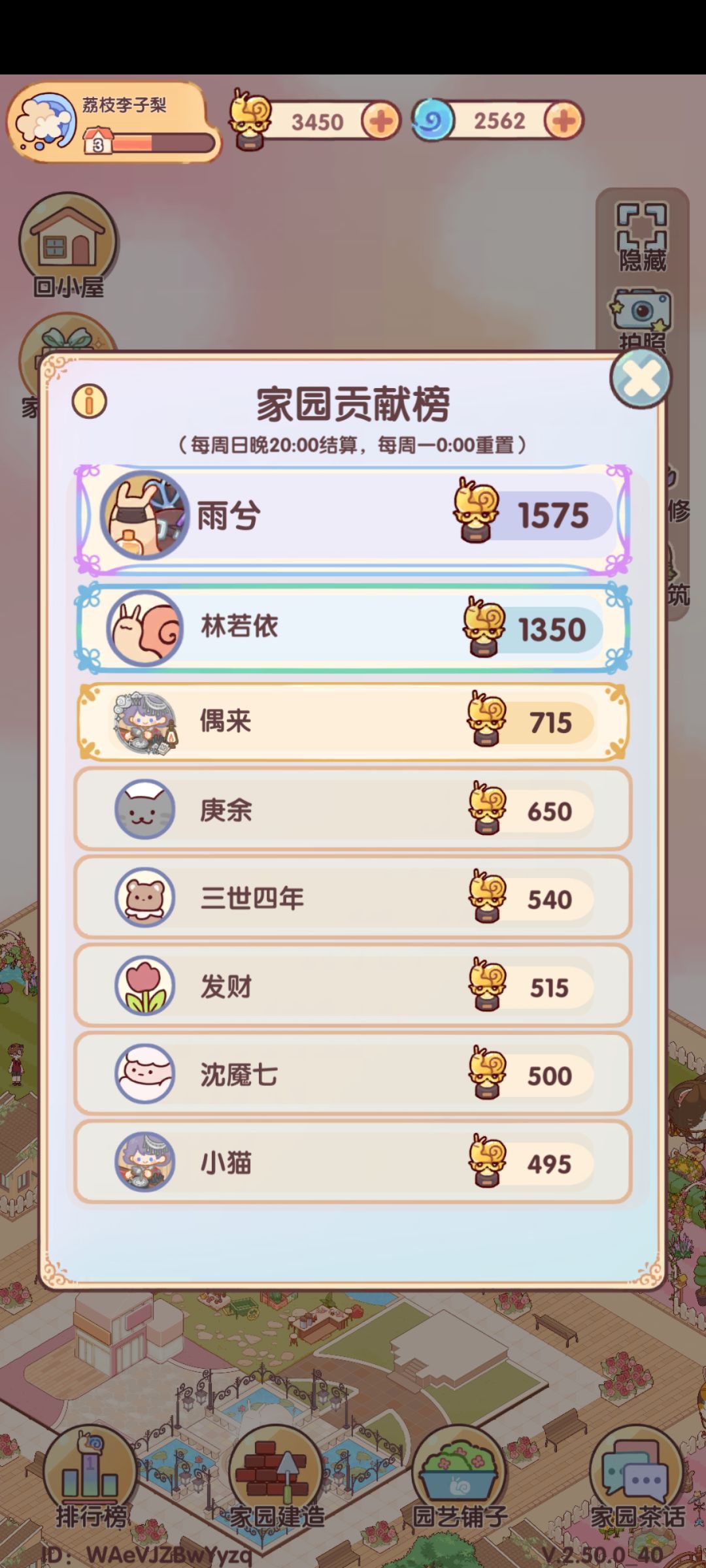Select 沈魔七's leaderboard entry
This screenshot has height=1568, width=706.
pos(353,1075)
